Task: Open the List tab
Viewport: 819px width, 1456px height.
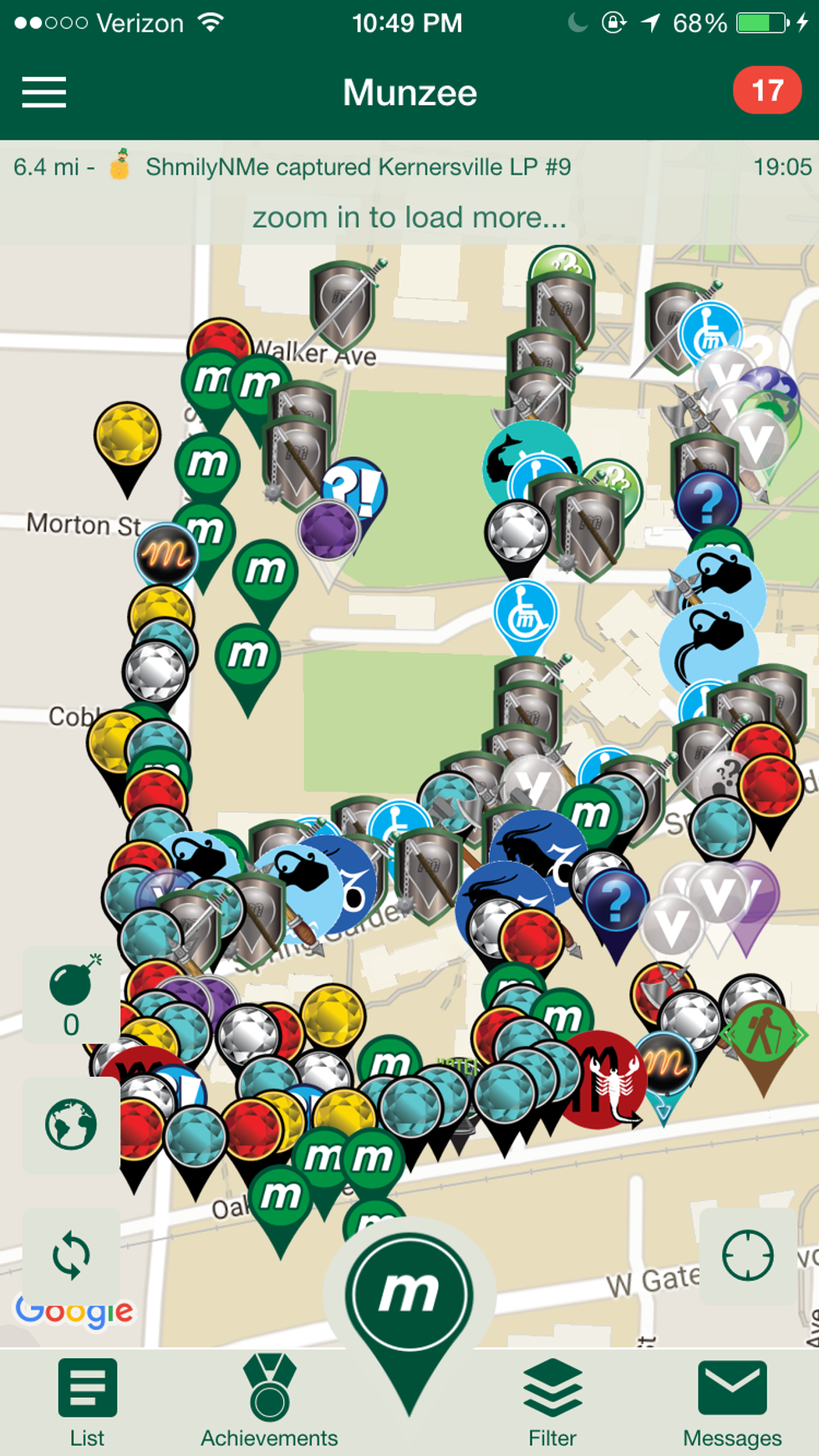Action: click(87, 1403)
